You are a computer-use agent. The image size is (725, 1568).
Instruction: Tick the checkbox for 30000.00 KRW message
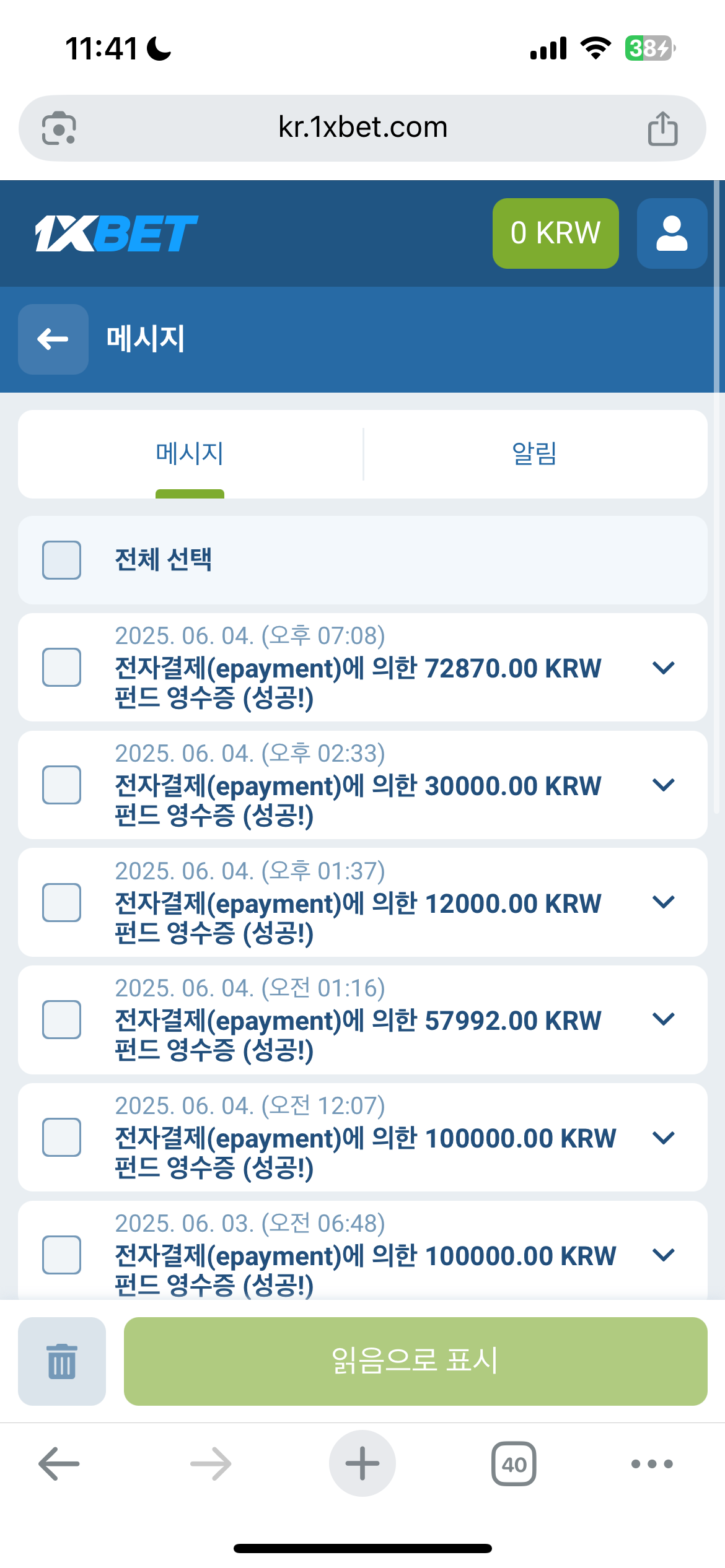point(61,785)
